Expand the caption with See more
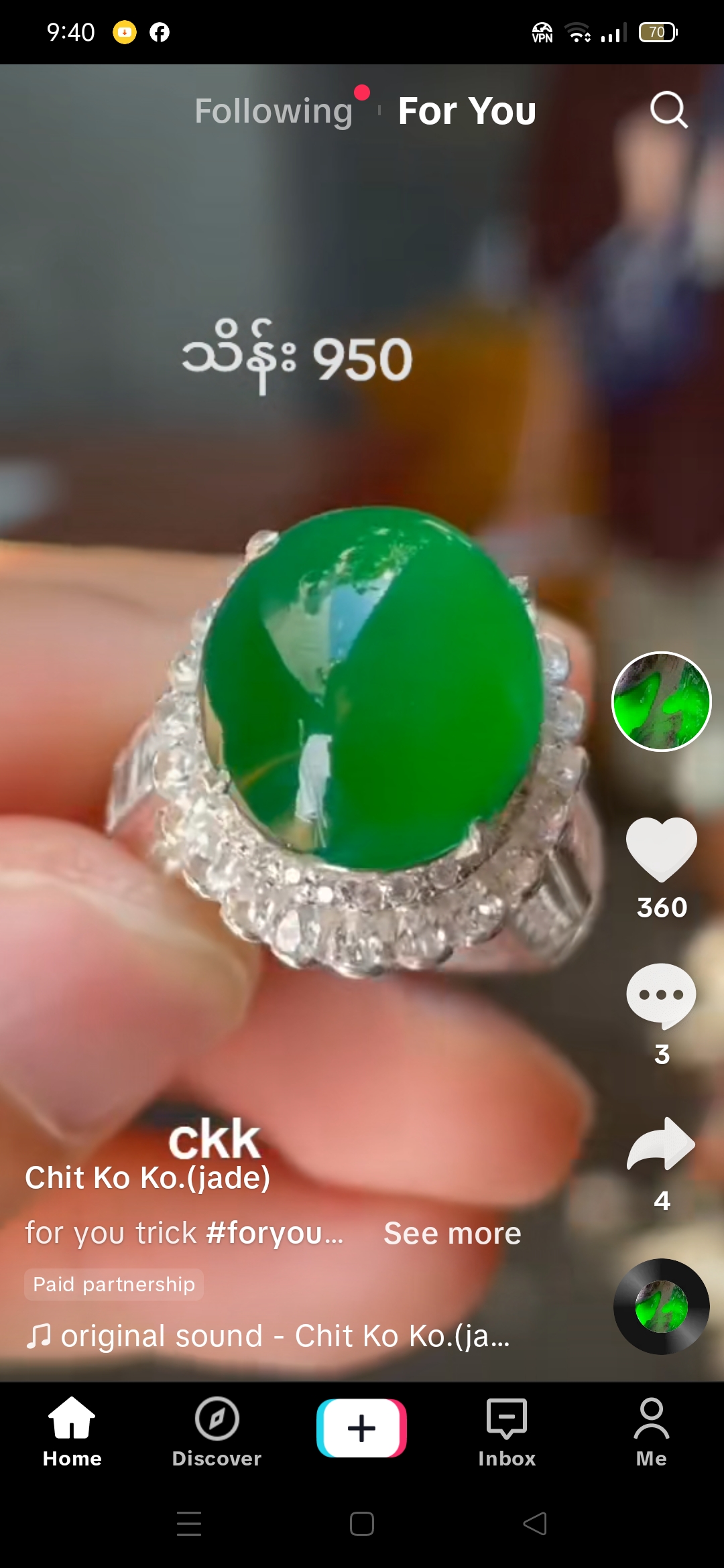The height and width of the screenshot is (1568, 724). (x=452, y=1234)
